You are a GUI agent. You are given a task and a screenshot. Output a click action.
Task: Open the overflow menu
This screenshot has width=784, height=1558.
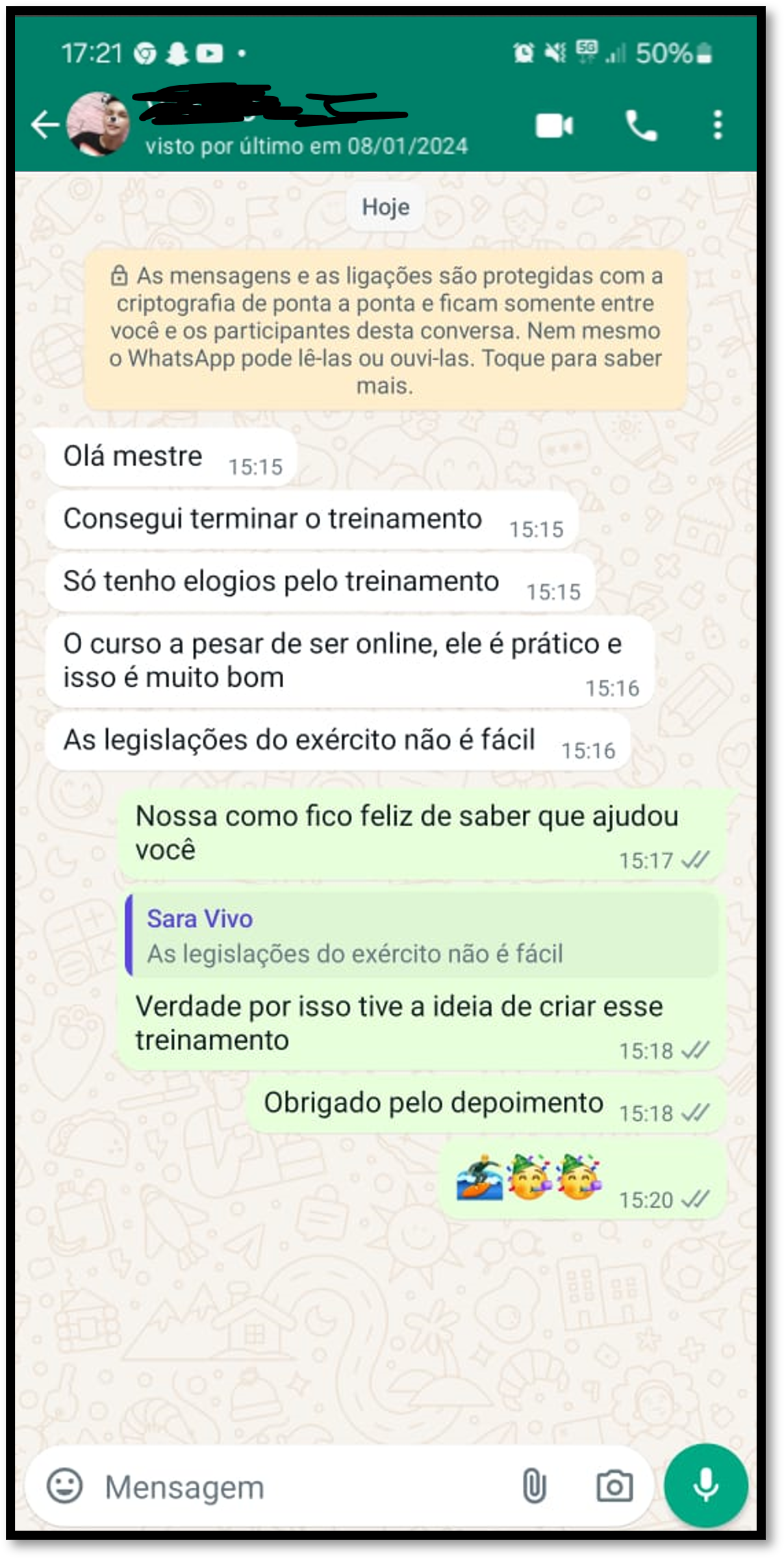717,125
